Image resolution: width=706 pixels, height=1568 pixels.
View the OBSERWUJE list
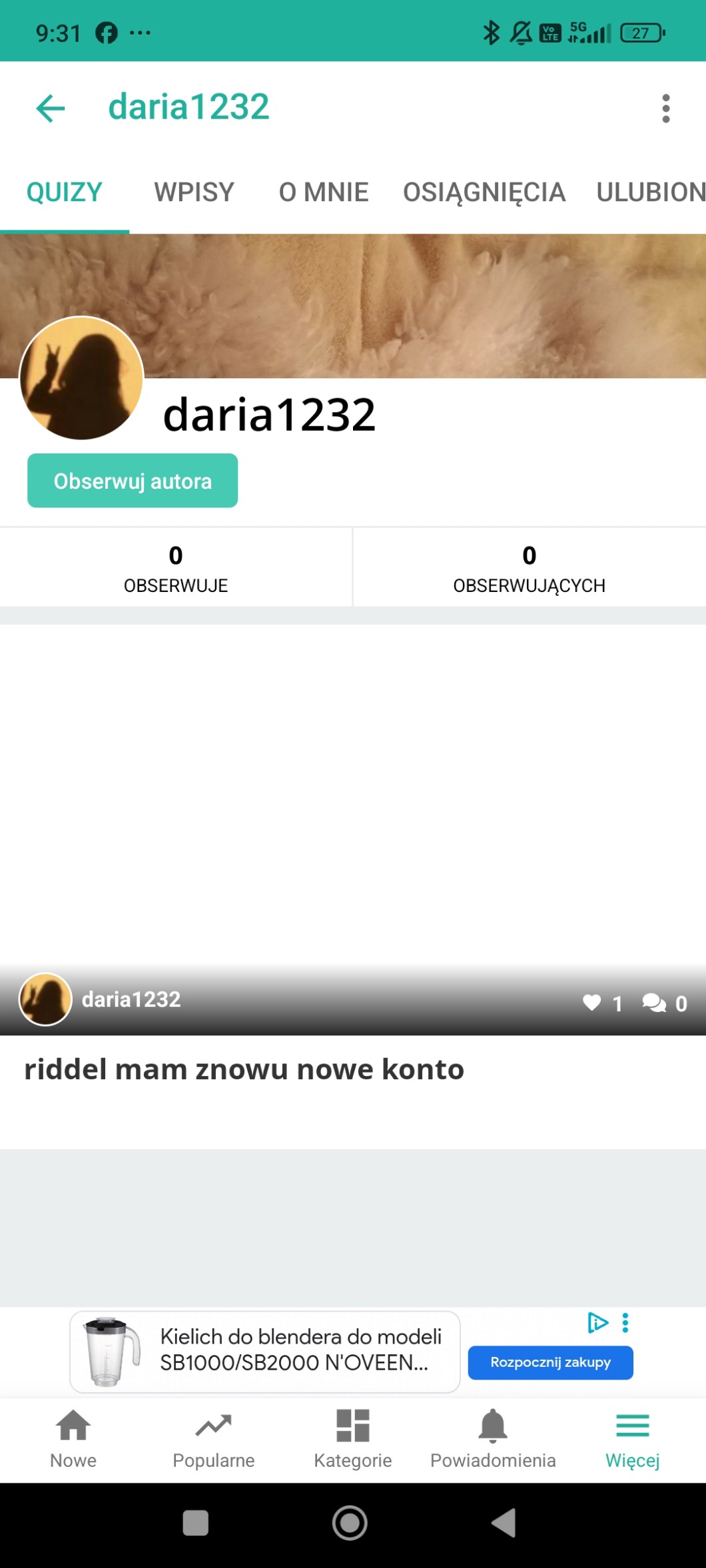pos(176,567)
